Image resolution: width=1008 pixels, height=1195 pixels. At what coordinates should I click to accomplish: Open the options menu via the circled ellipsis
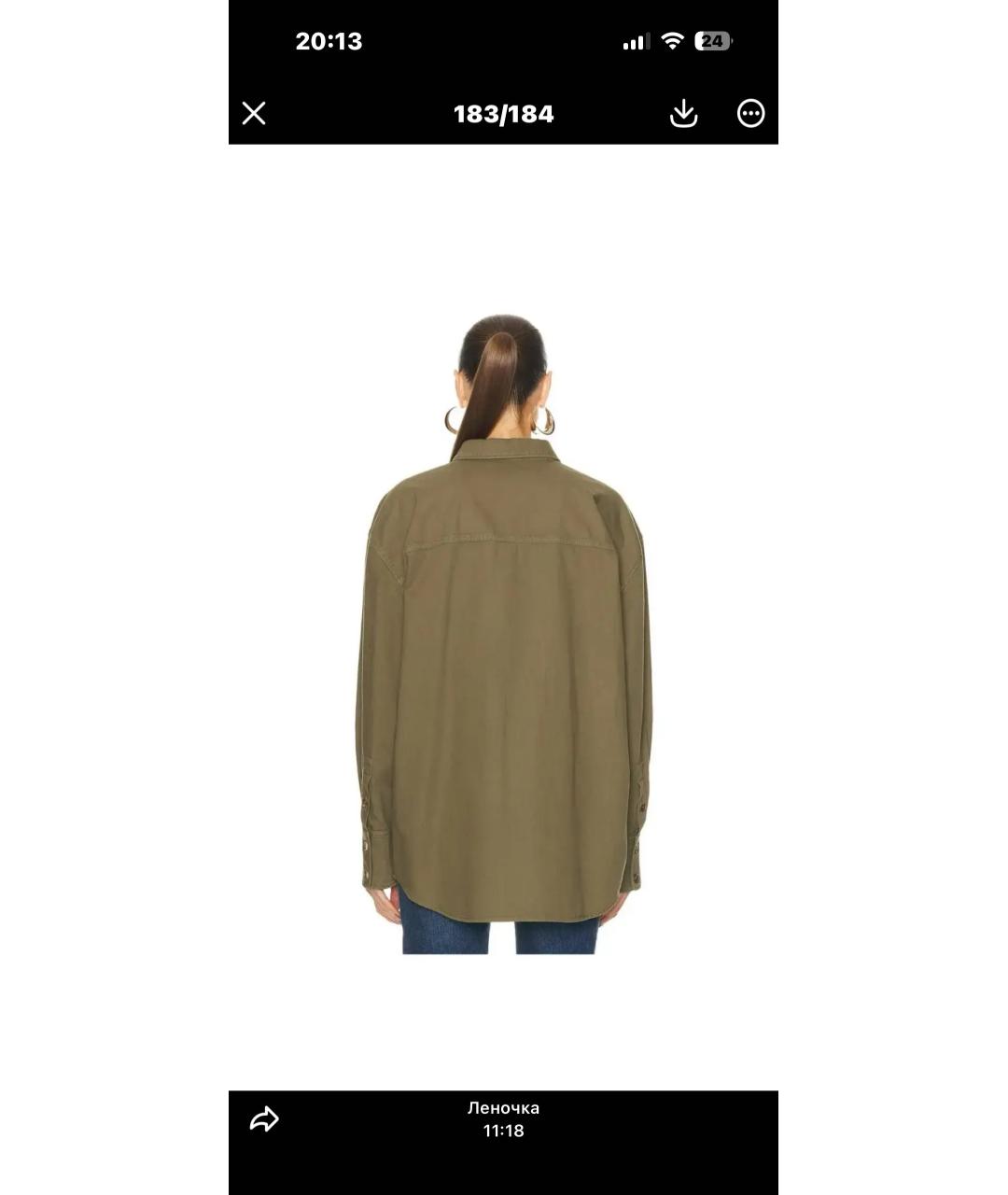click(x=752, y=114)
